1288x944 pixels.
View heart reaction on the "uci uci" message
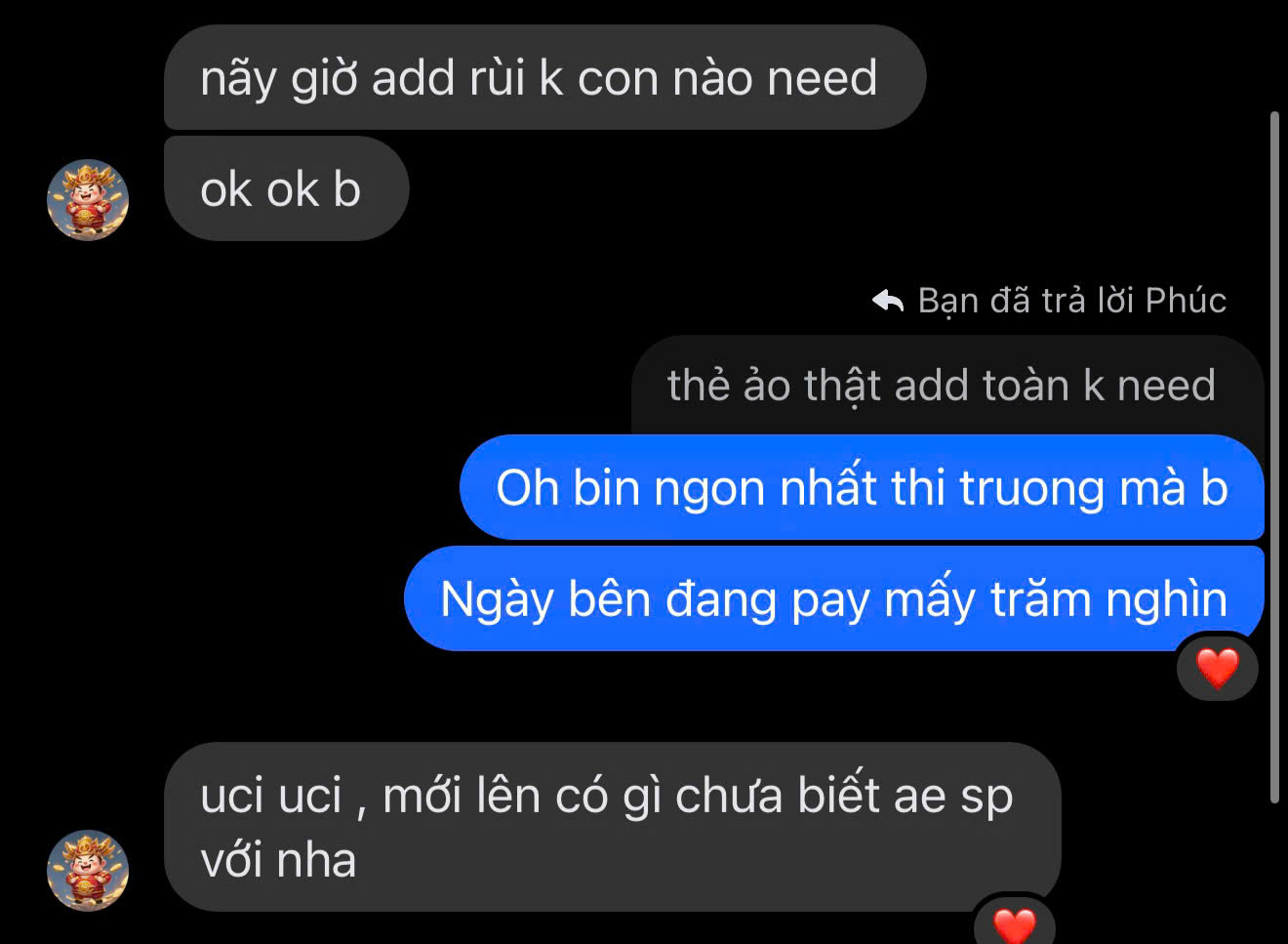tap(1014, 923)
